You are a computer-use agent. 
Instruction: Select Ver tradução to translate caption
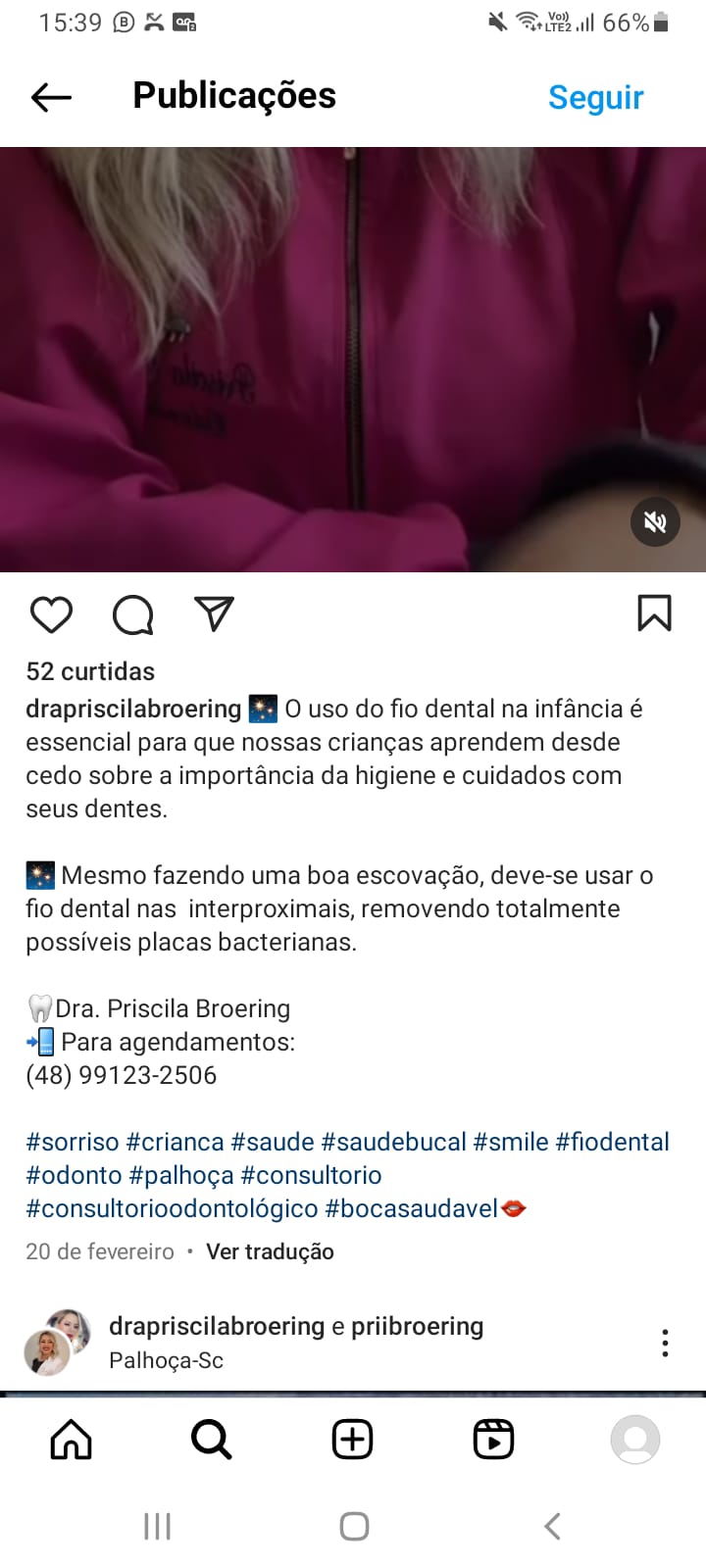click(270, 1251)
